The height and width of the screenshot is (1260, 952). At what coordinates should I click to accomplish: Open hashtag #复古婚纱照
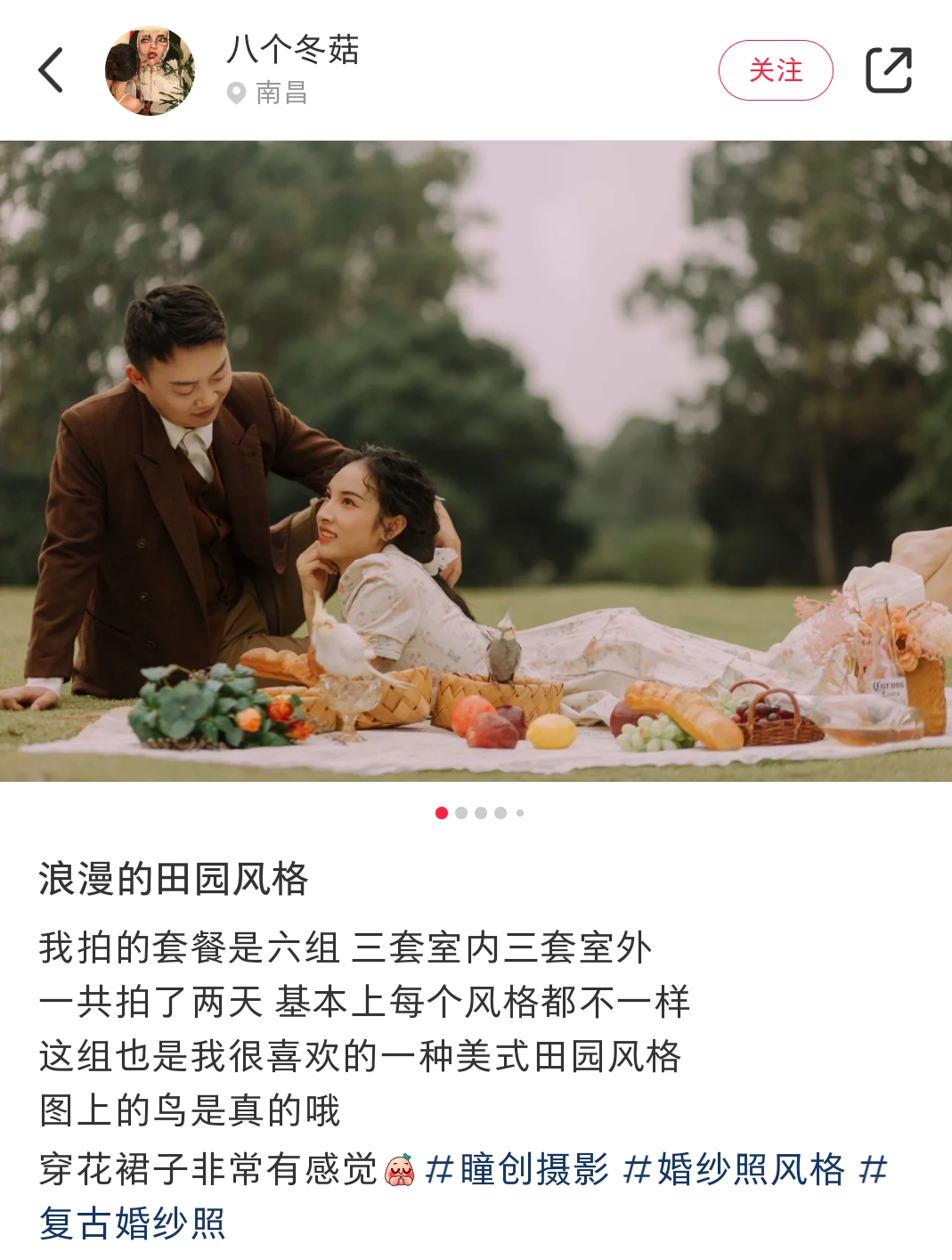tap(134, 1223)
